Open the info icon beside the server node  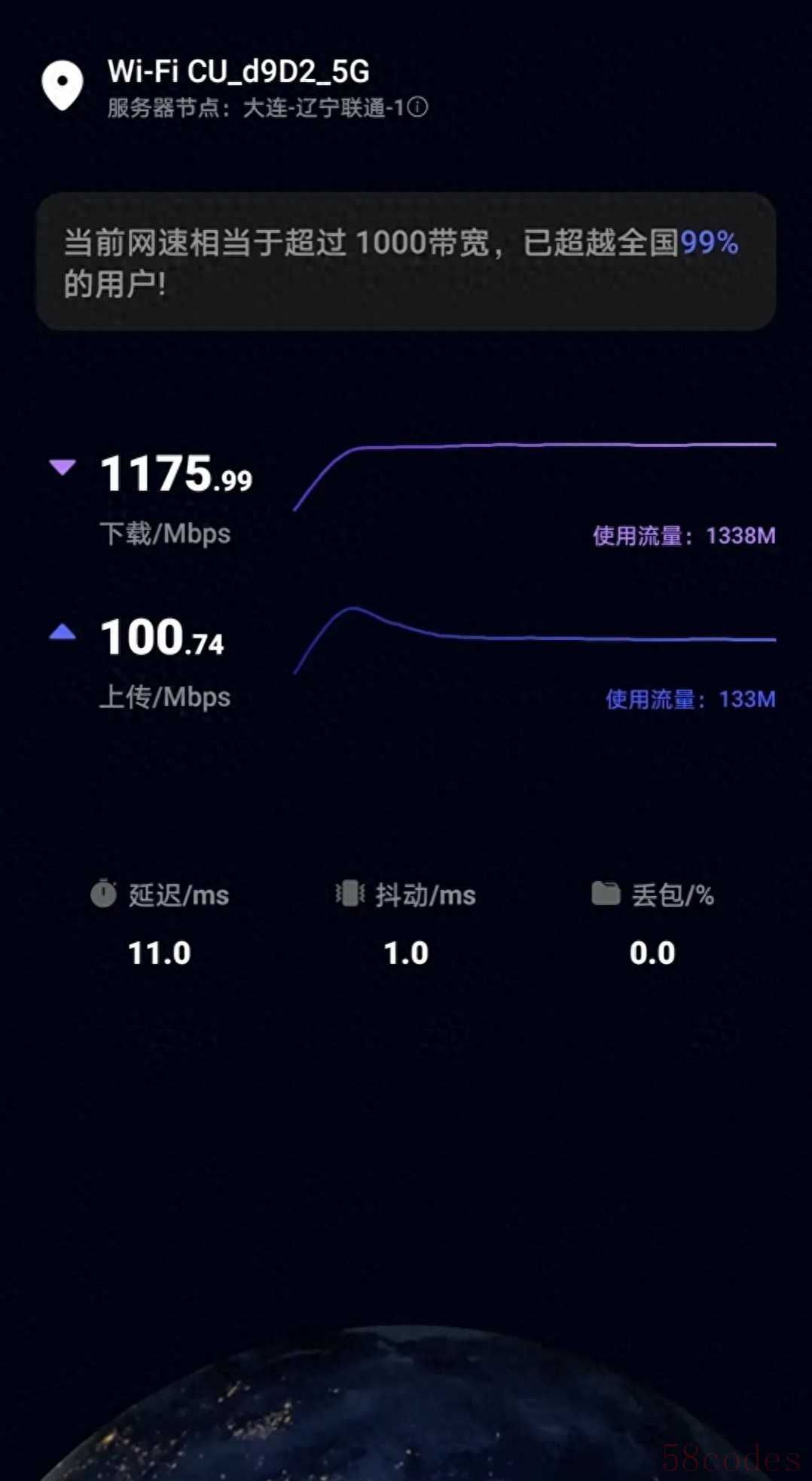pos(418,107)
